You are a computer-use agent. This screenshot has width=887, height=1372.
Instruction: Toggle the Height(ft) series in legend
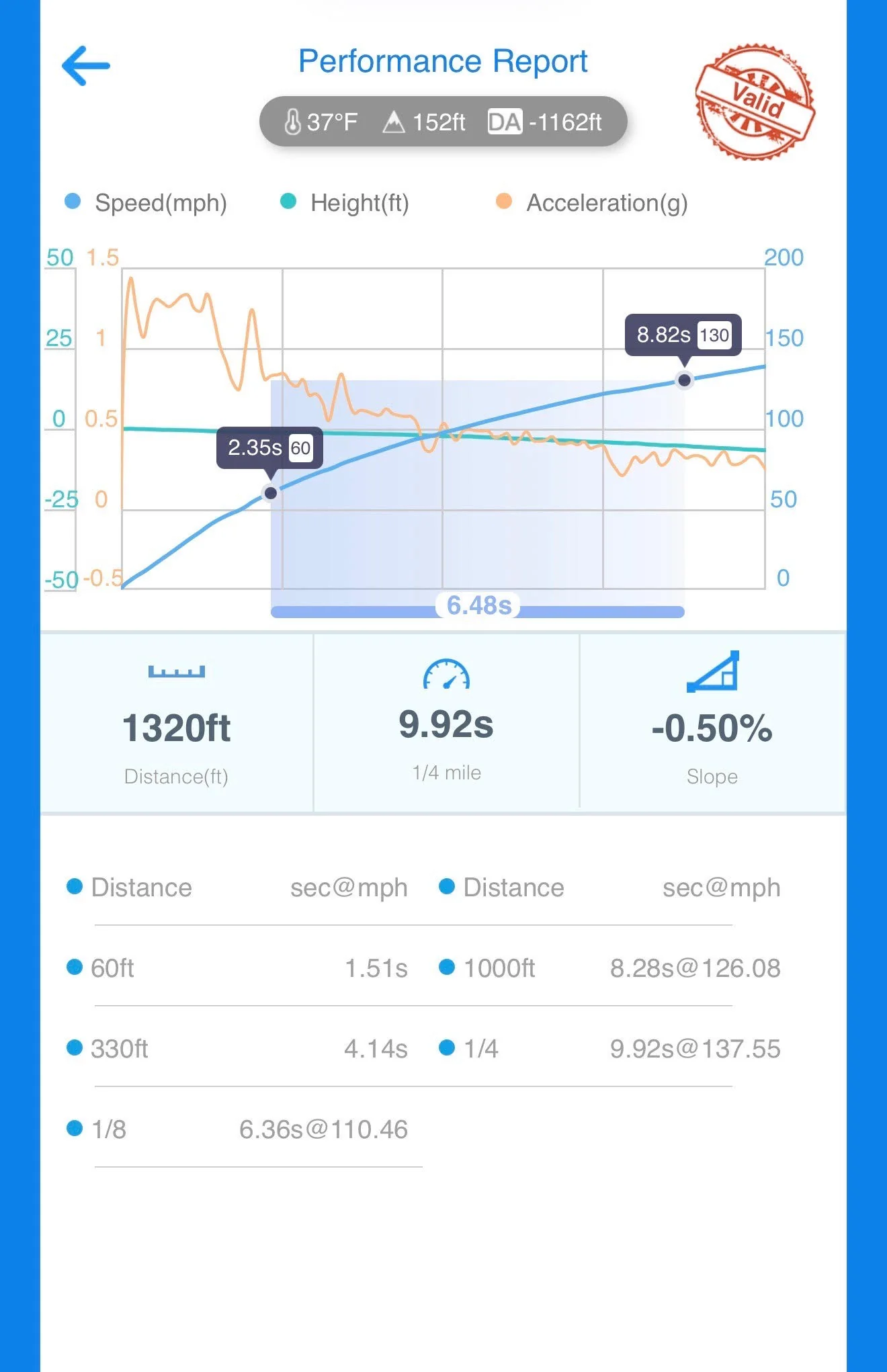(x=345, y=202)
